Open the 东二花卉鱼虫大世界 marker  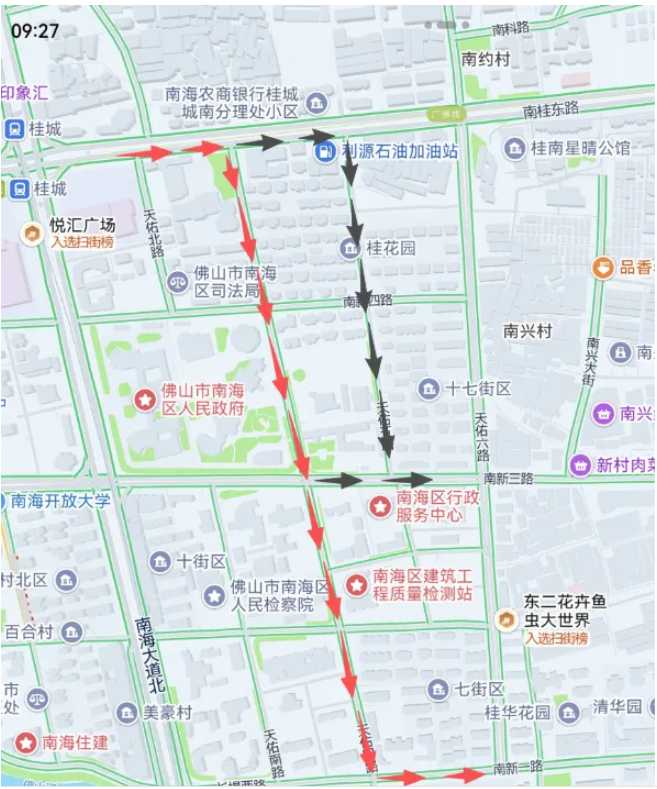point(507,620)
